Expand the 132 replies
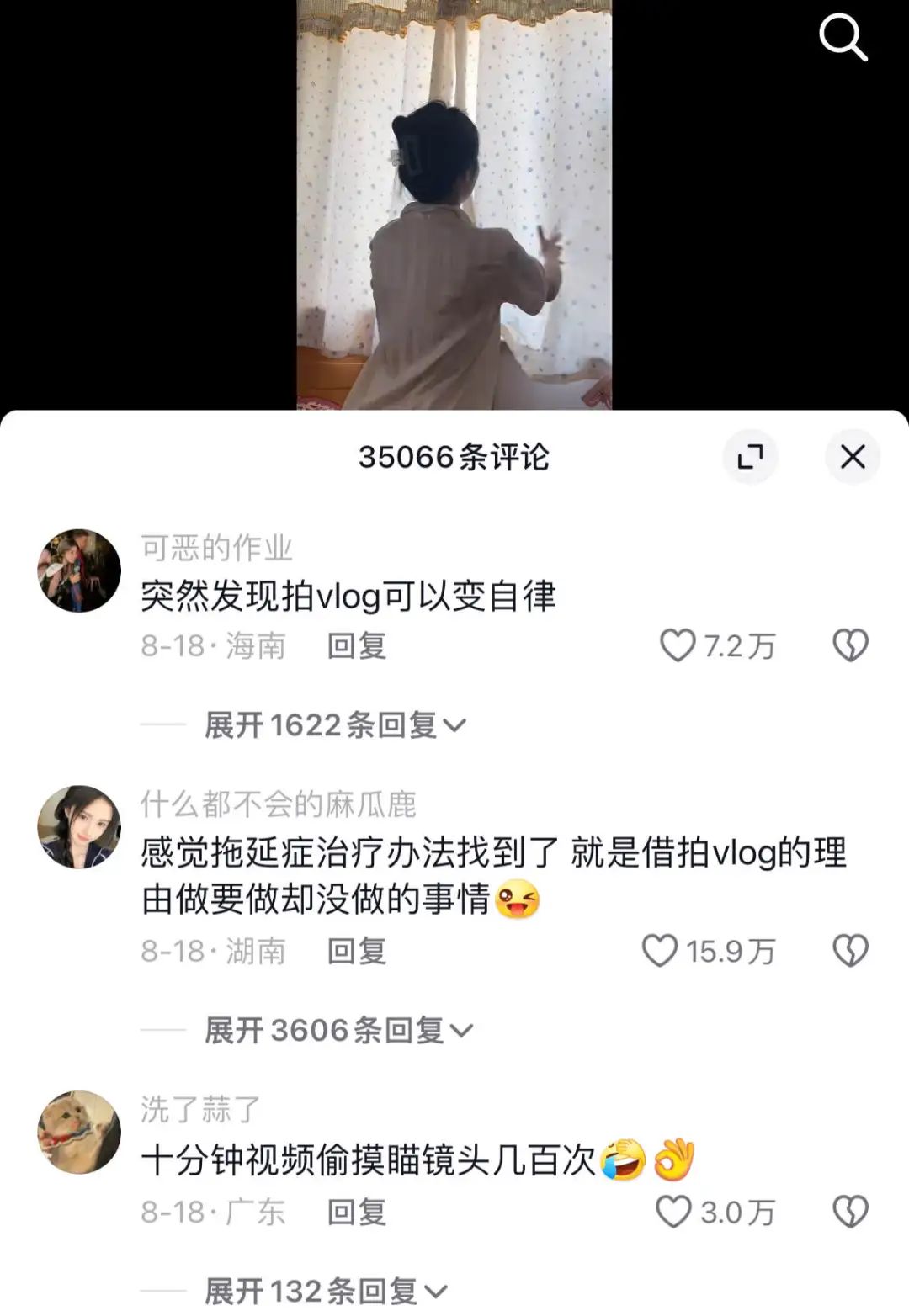This screenshot has width=909, height=1316. pyautogui.click(x=326, y=1292)
